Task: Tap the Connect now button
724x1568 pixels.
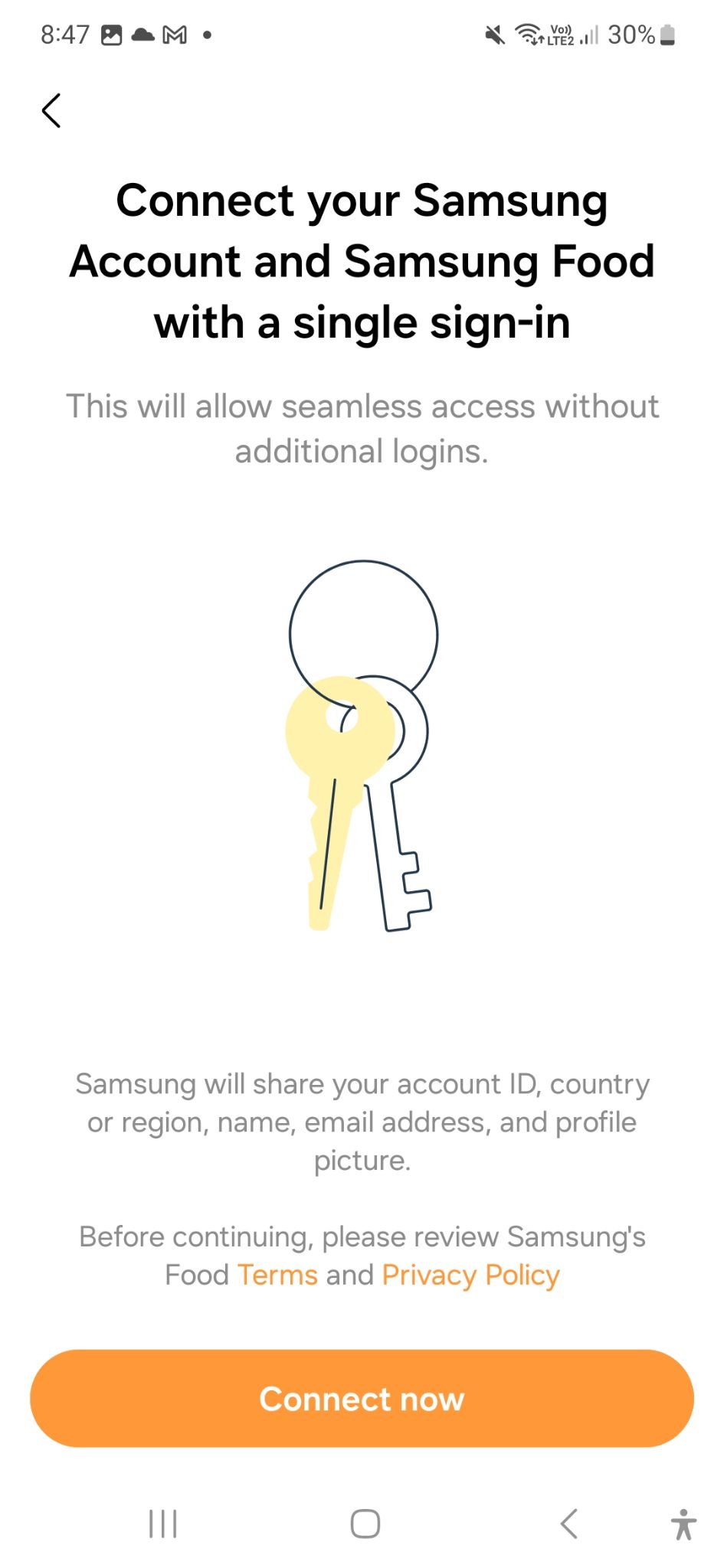Action: [362, 1398]
